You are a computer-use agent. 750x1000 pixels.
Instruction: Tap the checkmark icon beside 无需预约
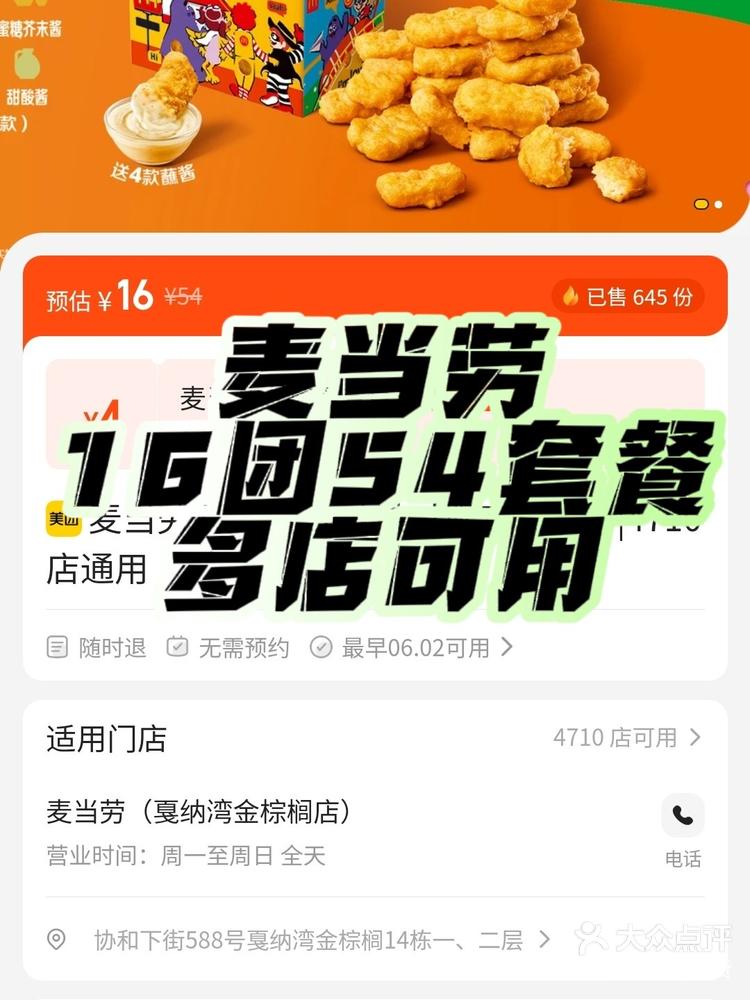click(x=179, y=647)
